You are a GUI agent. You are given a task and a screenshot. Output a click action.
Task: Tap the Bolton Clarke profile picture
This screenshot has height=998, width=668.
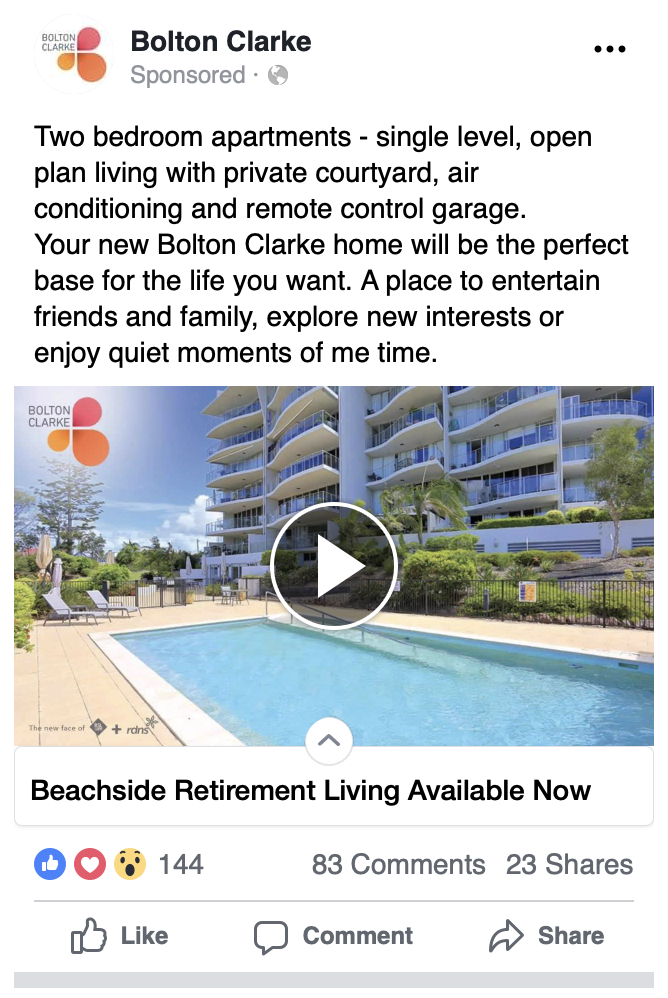click(74, 54)
